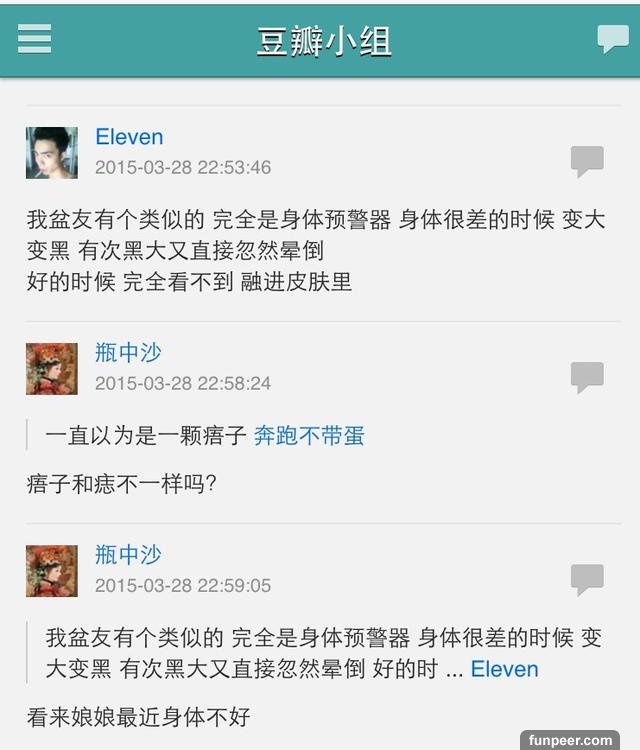This screenshot has height=750, width=640.
Task: Open the messages icon in the top bar
Action: click(x=612, y=39)
